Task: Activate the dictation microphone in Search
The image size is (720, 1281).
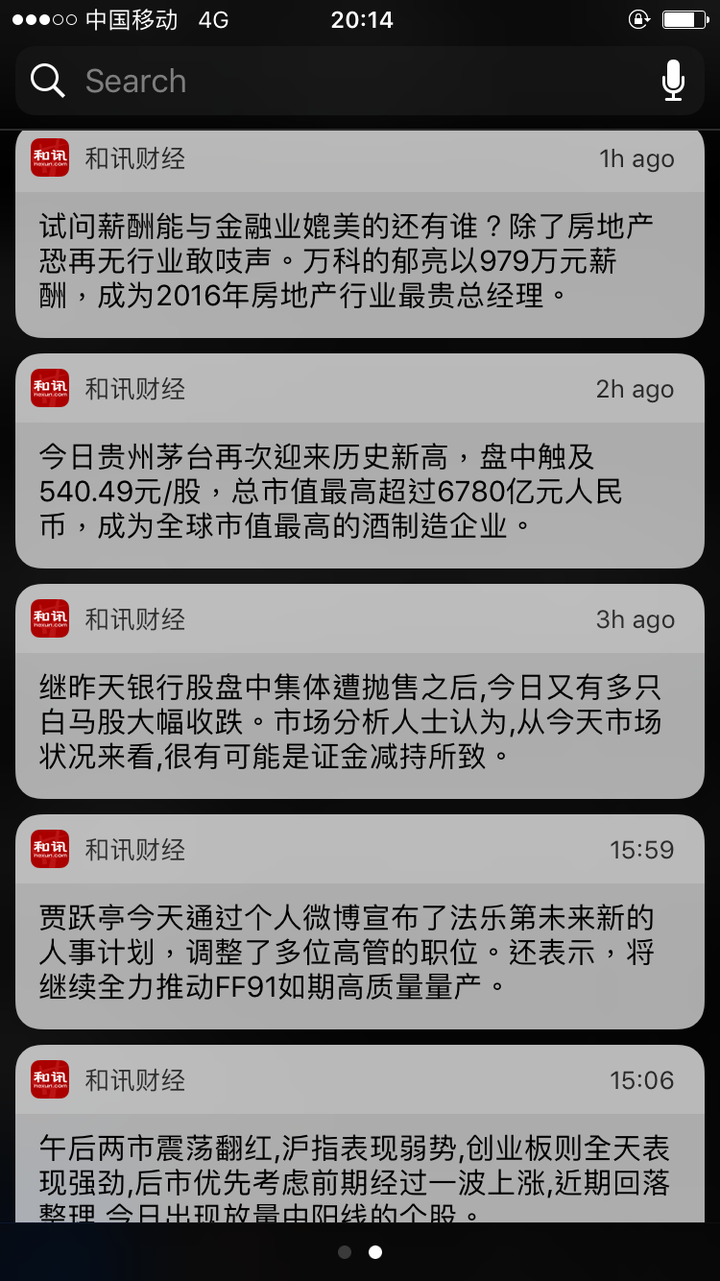Action: [x=673, y=81]
